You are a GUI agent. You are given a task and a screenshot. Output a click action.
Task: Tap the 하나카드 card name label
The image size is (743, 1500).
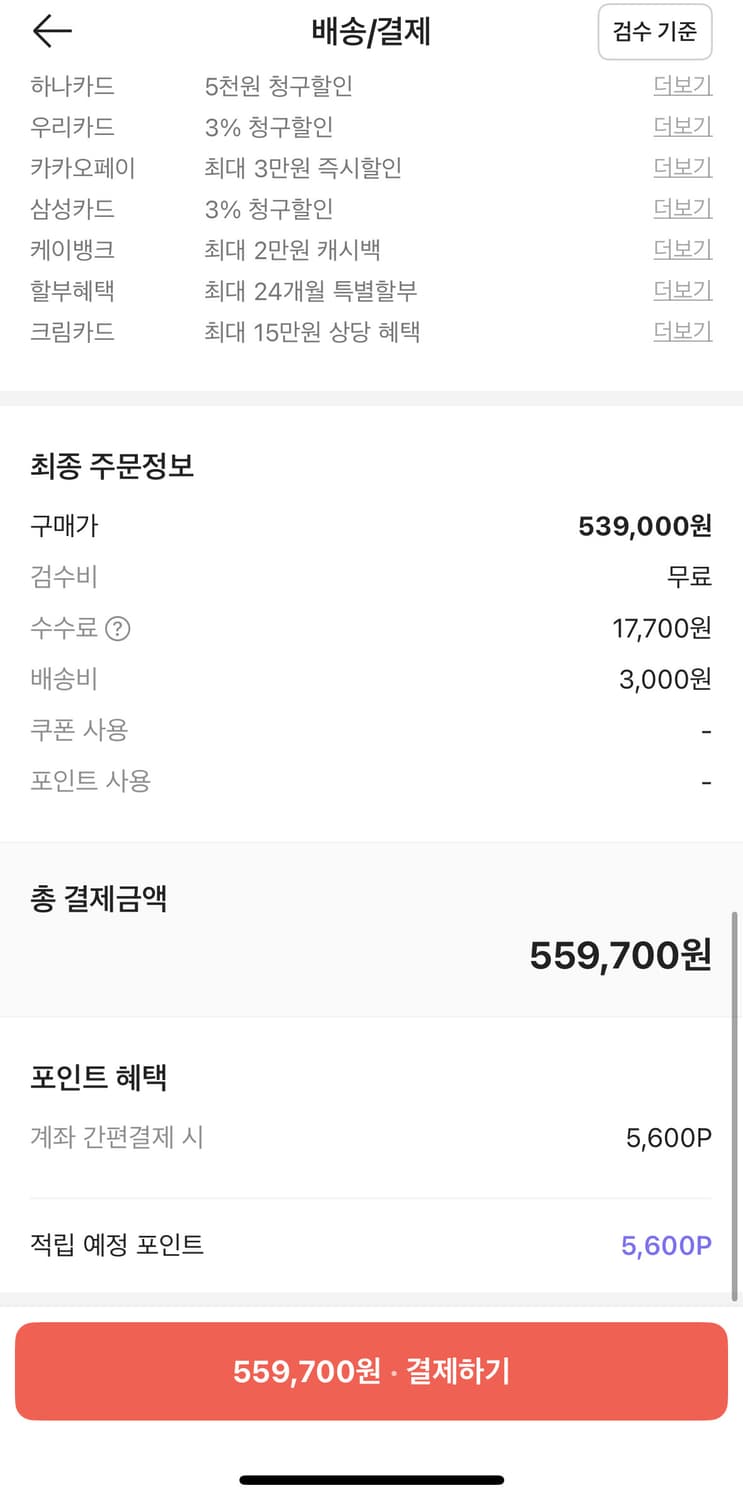coord(71,86)
